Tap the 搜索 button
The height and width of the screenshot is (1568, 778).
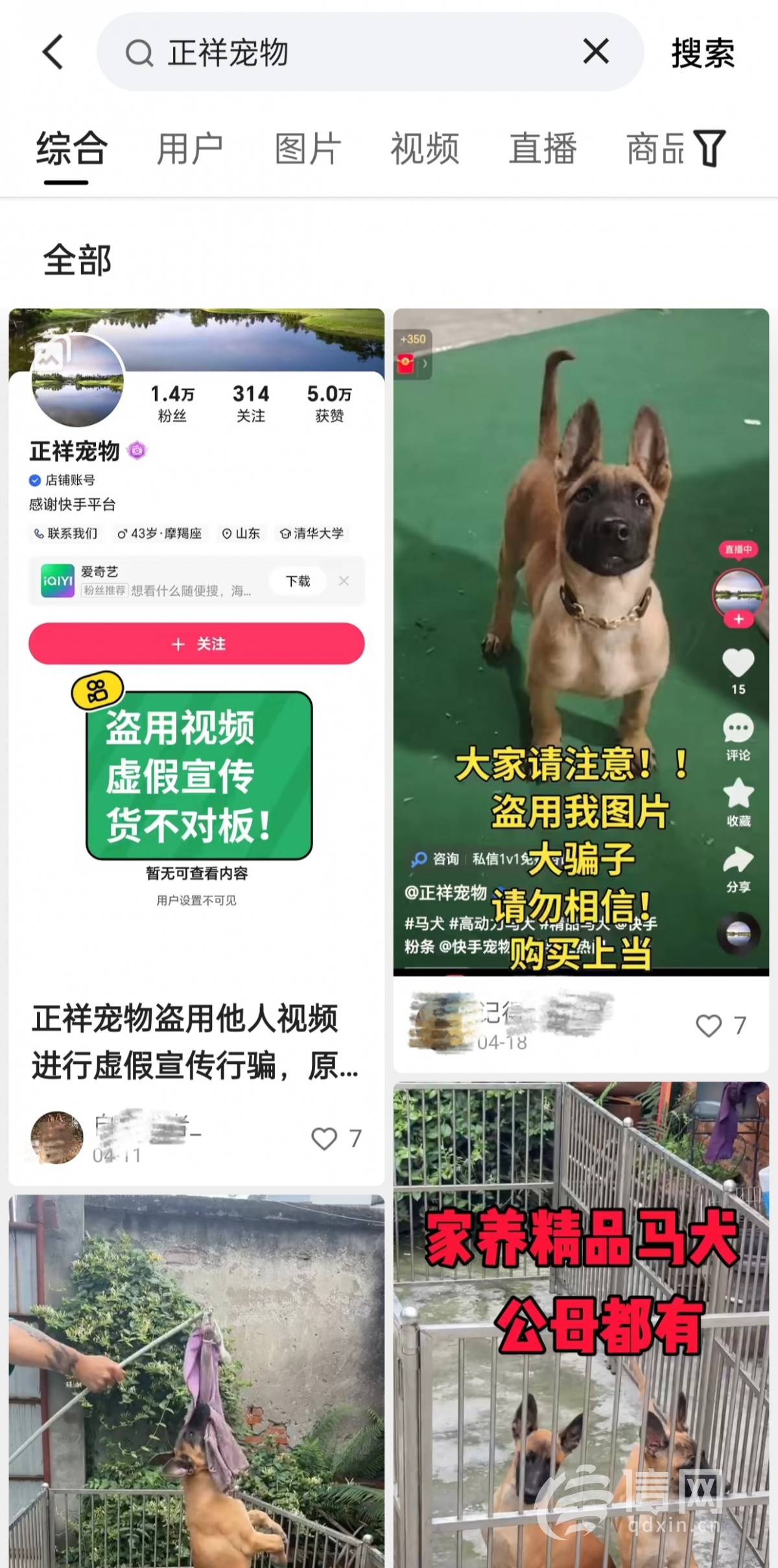(702, 53)
